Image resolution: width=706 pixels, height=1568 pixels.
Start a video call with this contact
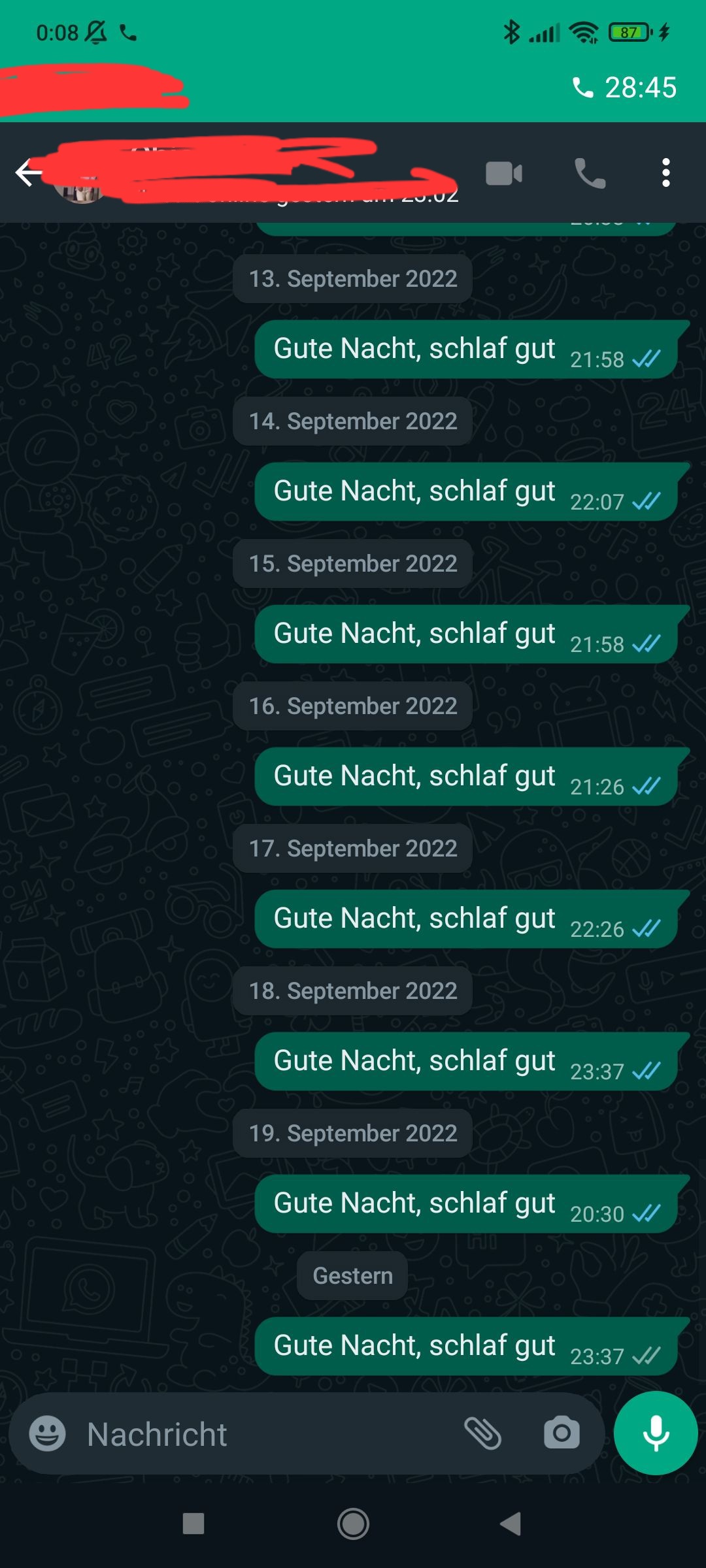click(x=503, y=172)
